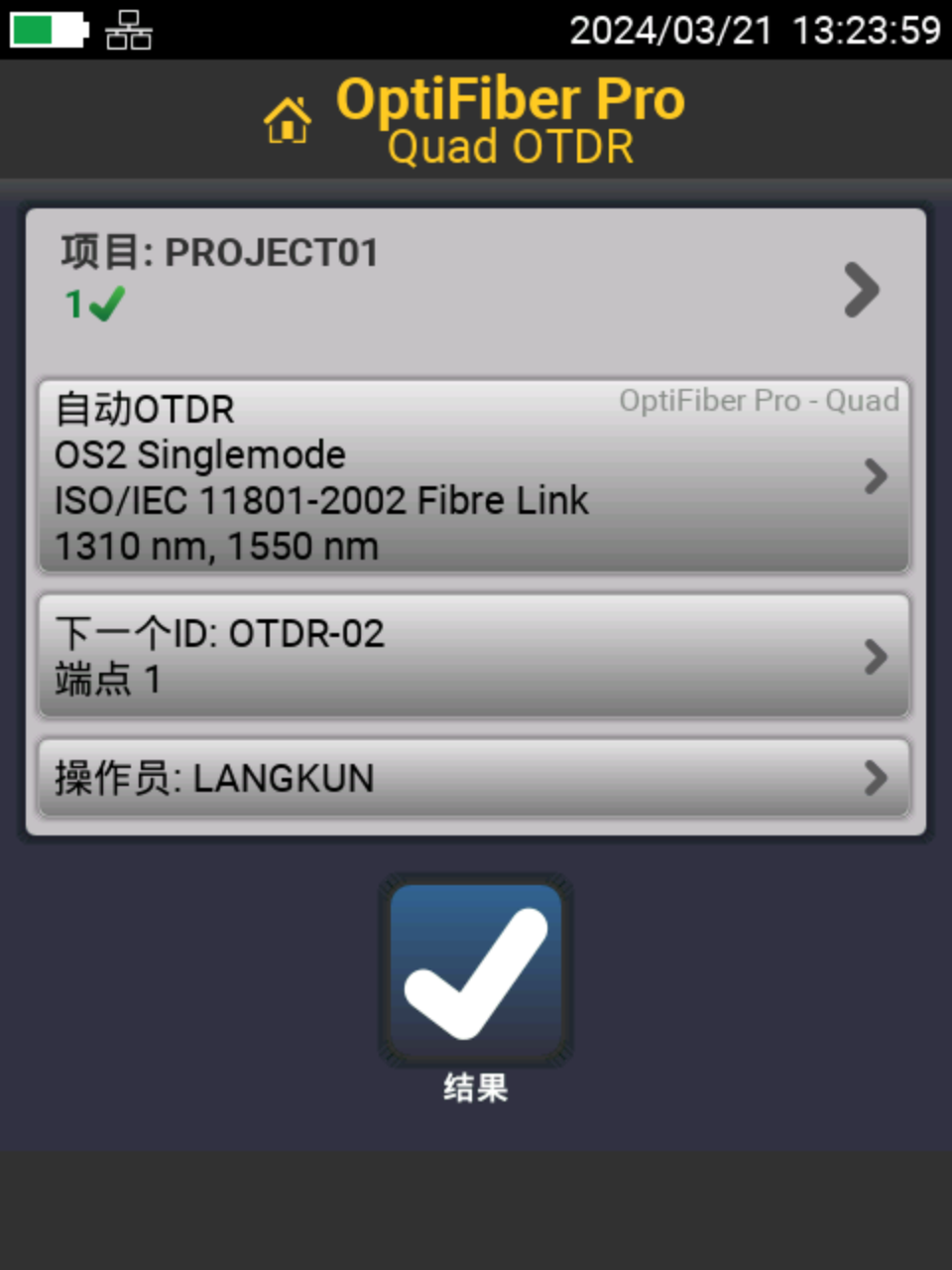The image size is (952, 1270).
Task: Select the operator LANGKUN row
Action: pos(474,778)
